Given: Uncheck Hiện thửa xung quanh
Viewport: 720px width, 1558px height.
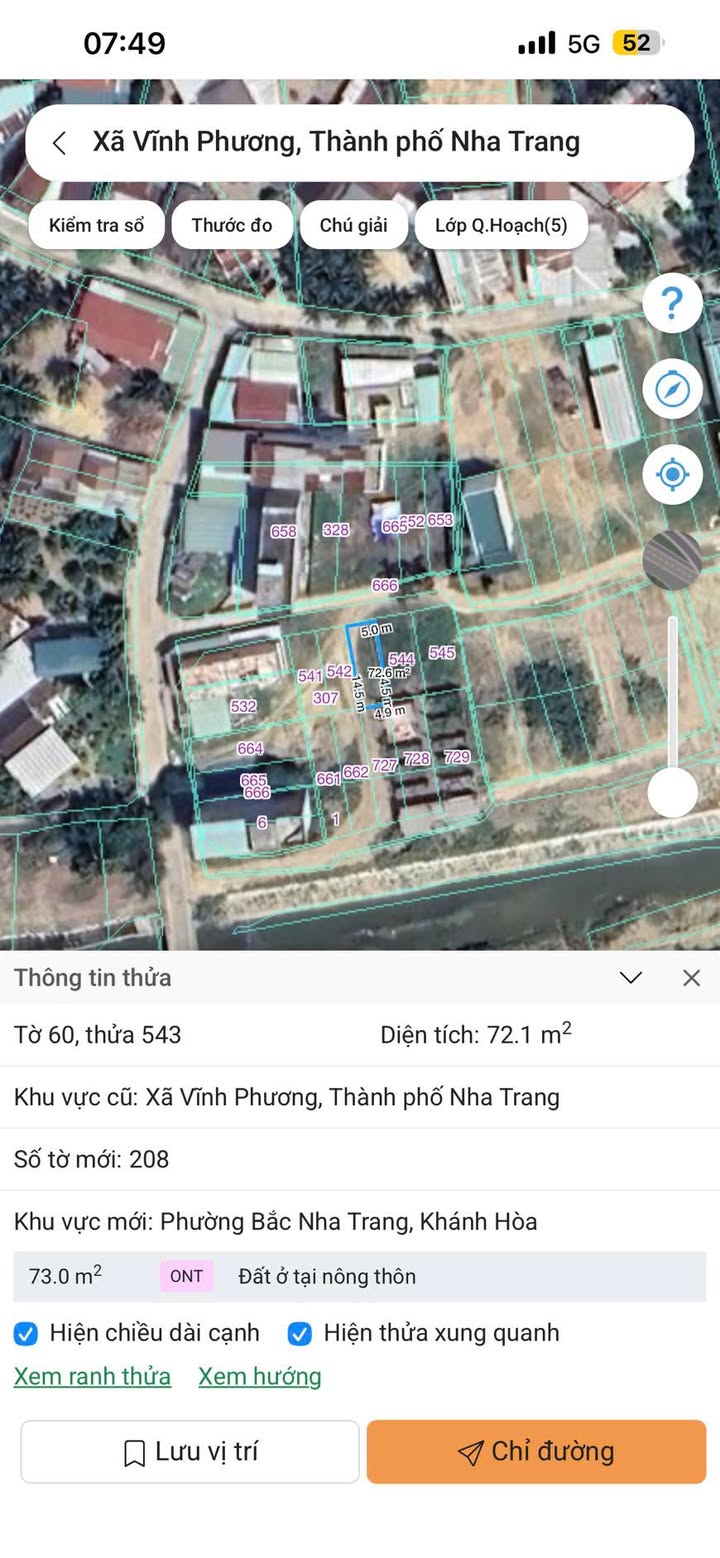Looking at the screenshot, I should point(299,1333).
